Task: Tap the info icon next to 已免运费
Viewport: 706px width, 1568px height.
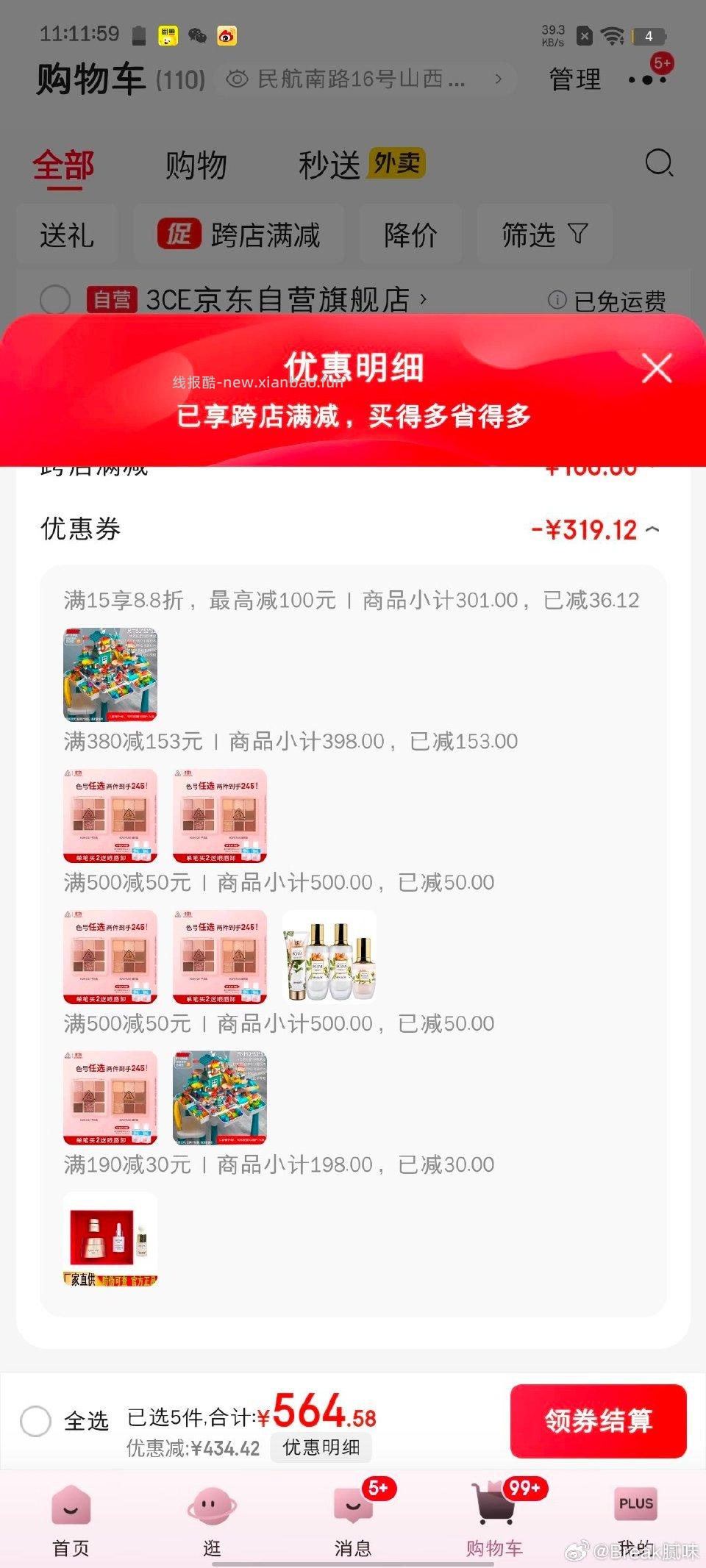Action: (557, 300)
